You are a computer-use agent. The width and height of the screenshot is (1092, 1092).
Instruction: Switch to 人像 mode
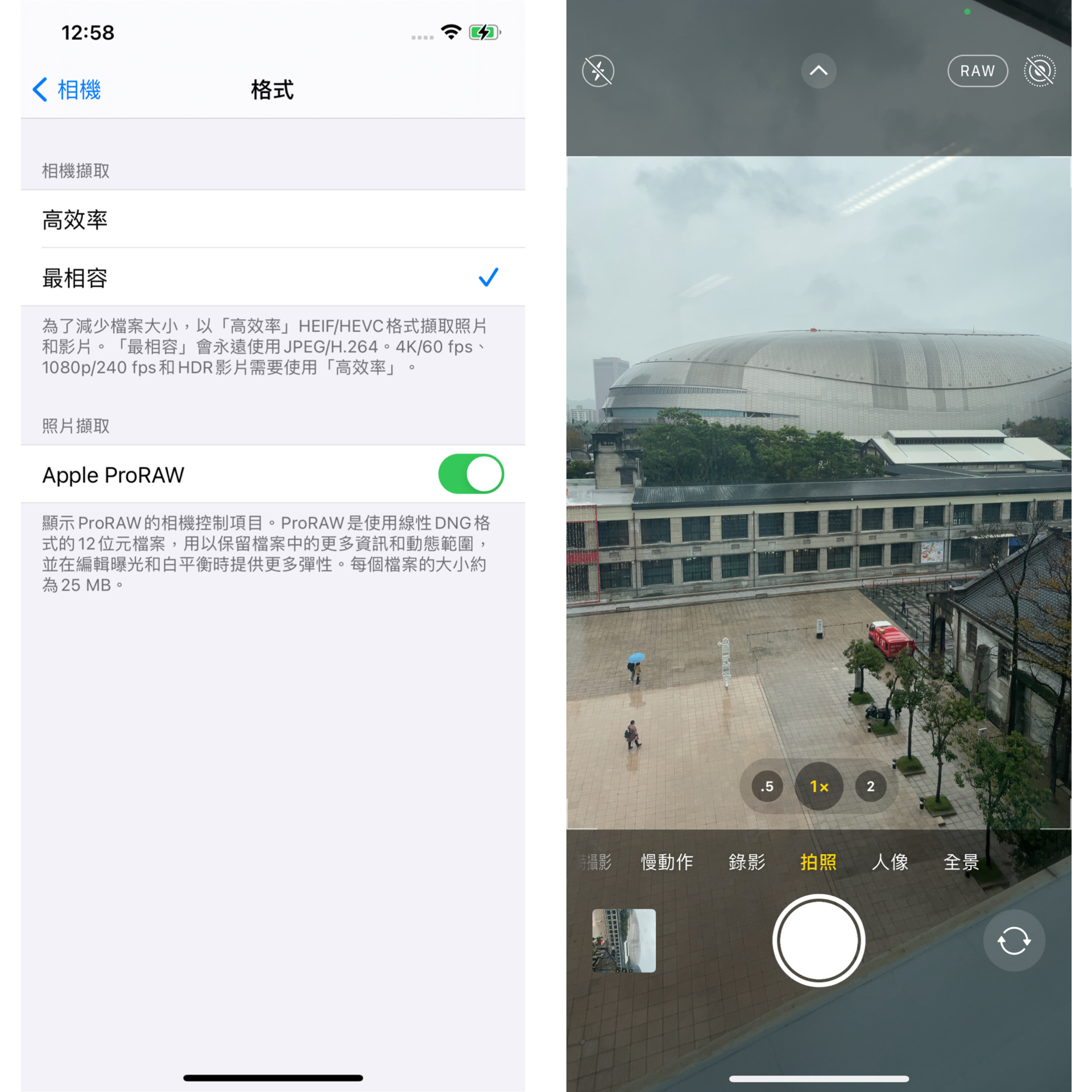890,862
